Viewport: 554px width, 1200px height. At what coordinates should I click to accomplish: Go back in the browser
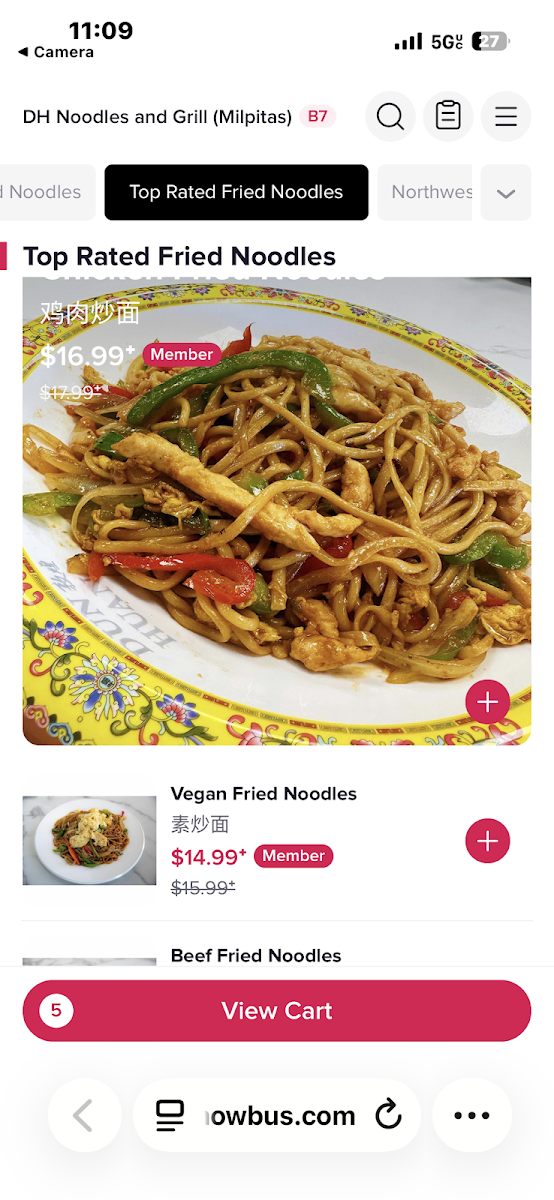[x=84, y=1115]
